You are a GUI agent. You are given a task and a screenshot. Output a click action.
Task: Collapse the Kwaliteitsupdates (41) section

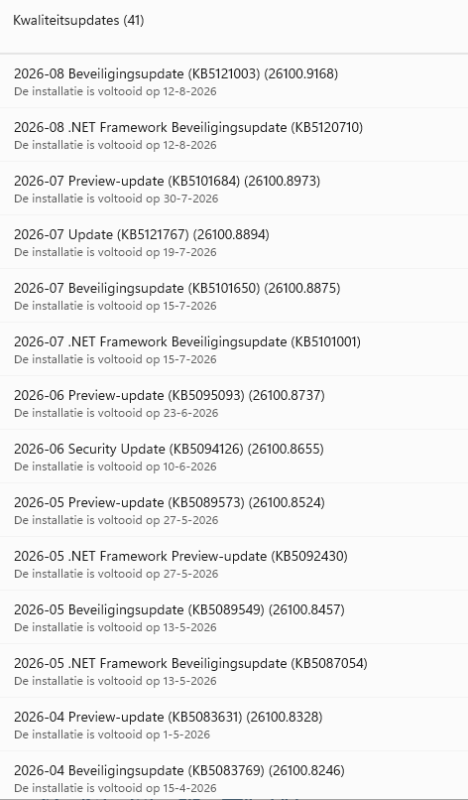pyautogui.click(x=234, y=26)
